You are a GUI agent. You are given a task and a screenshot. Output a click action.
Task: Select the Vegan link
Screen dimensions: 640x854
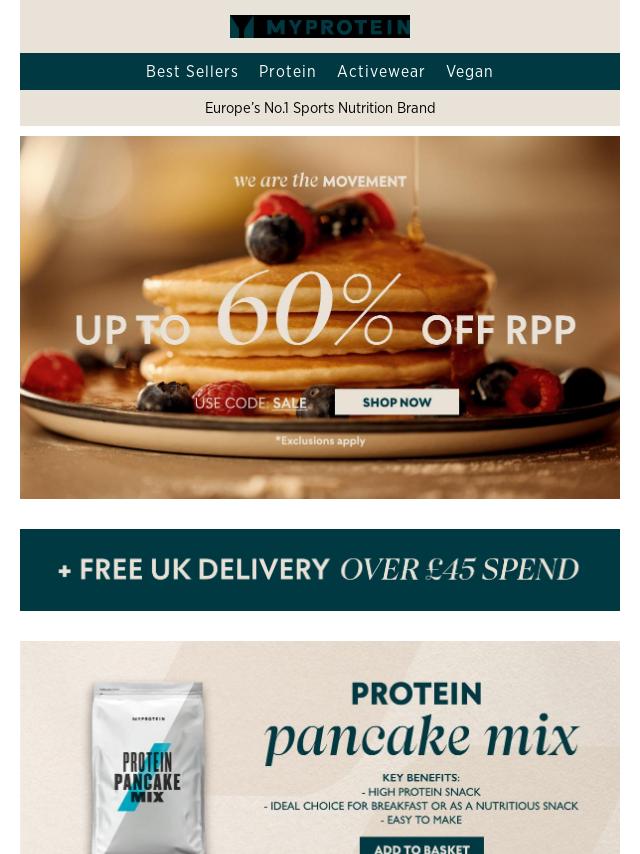(x=469, y=72)
